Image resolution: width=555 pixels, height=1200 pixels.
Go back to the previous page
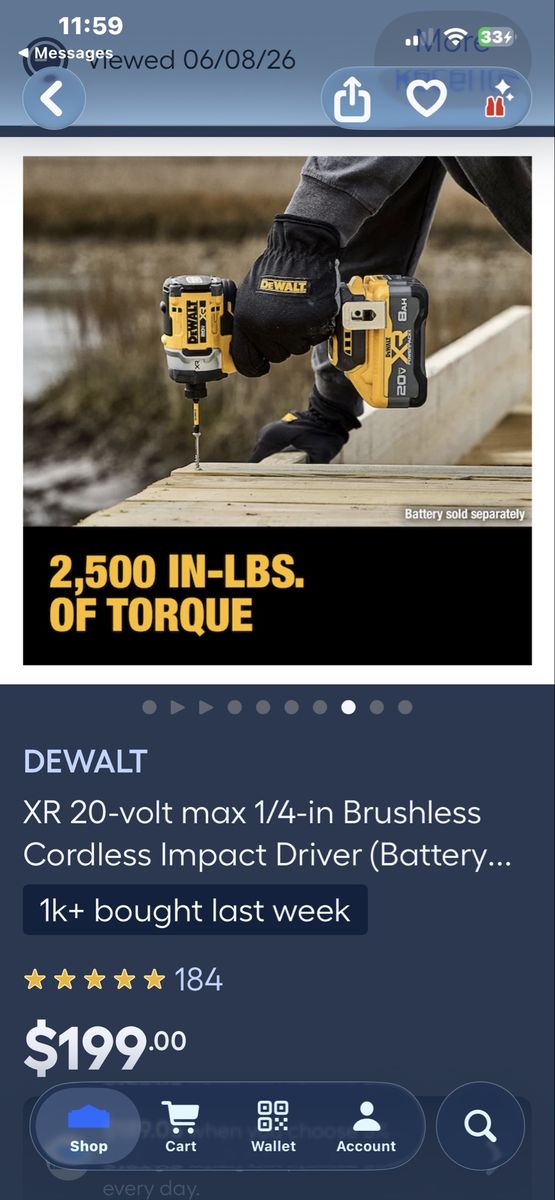[x=53, y=98]
